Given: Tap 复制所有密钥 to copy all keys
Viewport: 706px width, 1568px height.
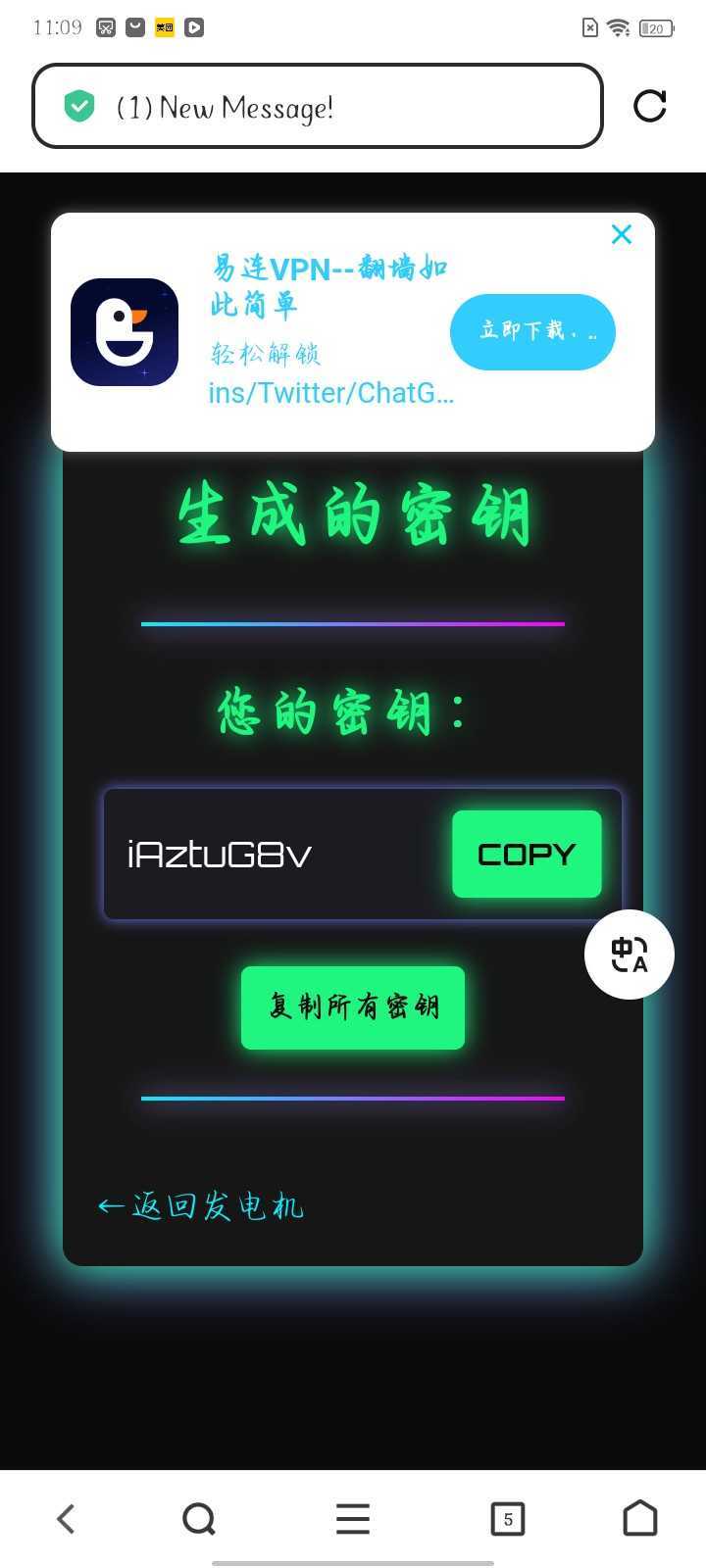Looking at the screenshot, I should [x=353, y=1007].
